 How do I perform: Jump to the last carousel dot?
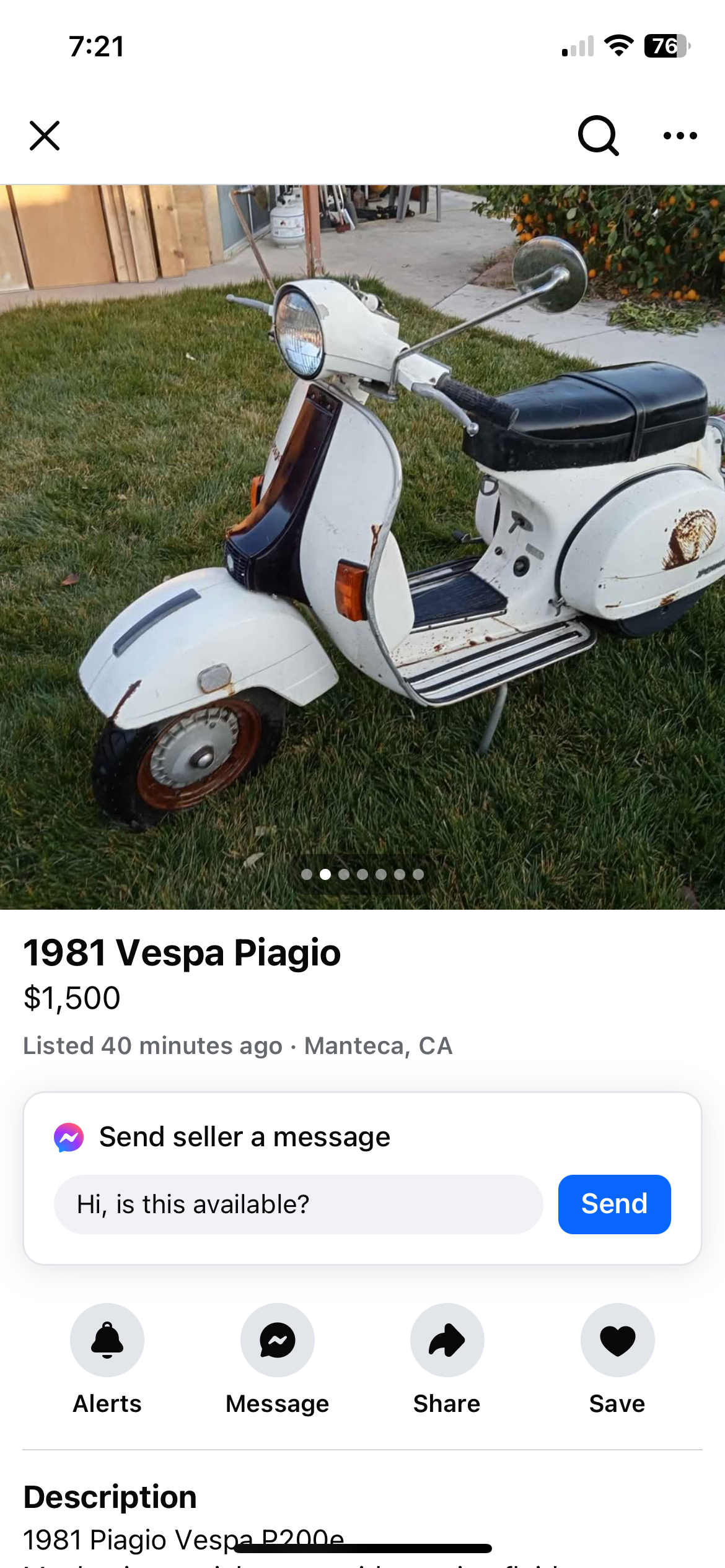click(x=418, y=874)
